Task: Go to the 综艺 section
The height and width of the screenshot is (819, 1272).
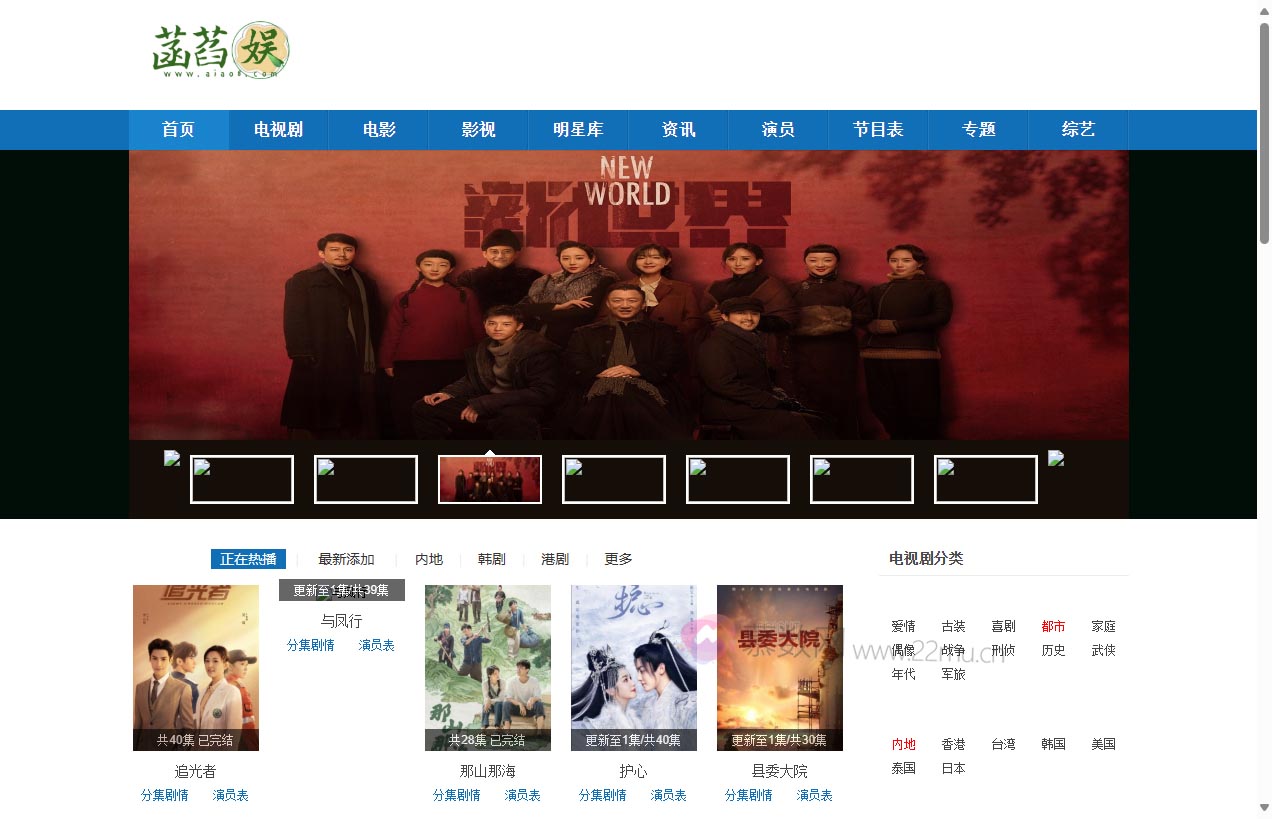Action: (x=1078, y=130)
